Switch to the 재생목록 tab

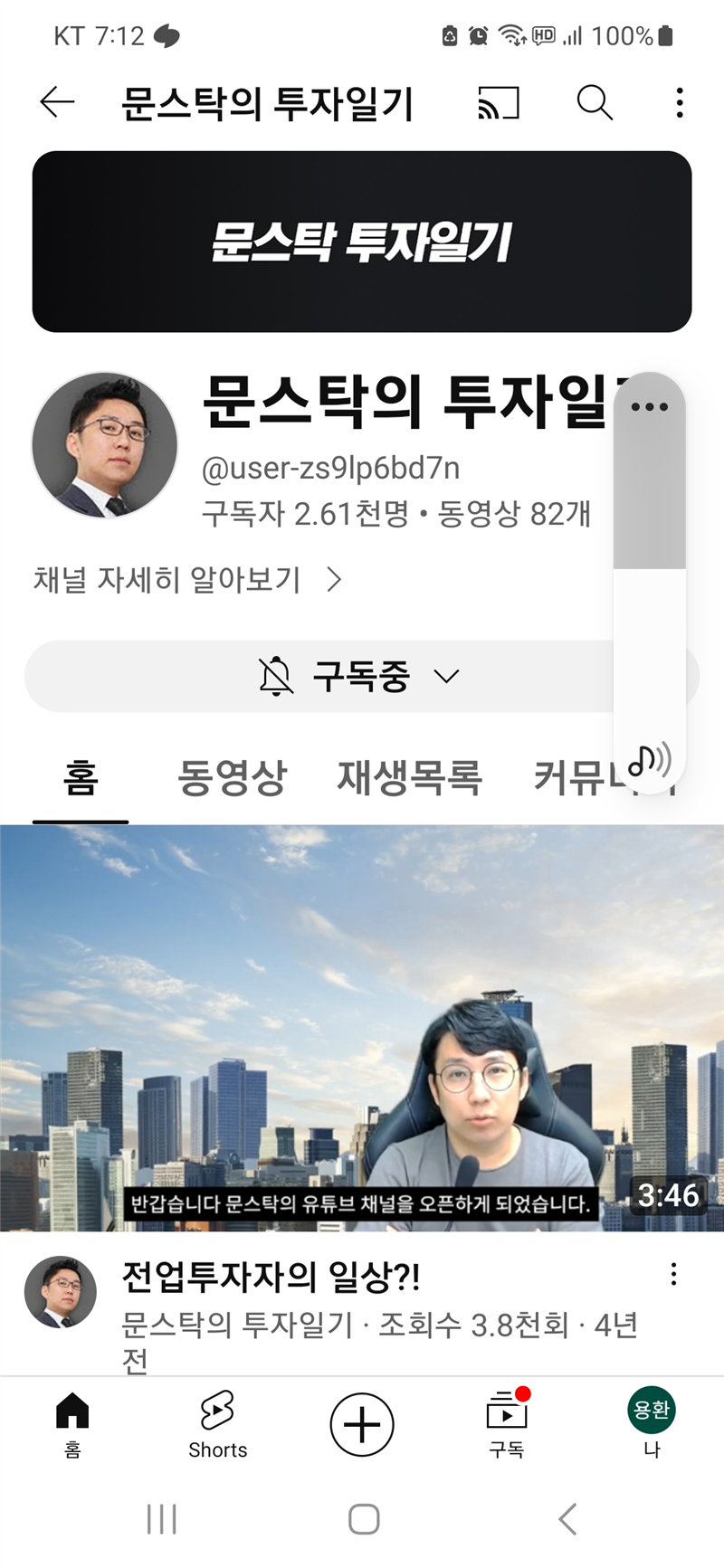pyautogui.click(x=410, y=777)
